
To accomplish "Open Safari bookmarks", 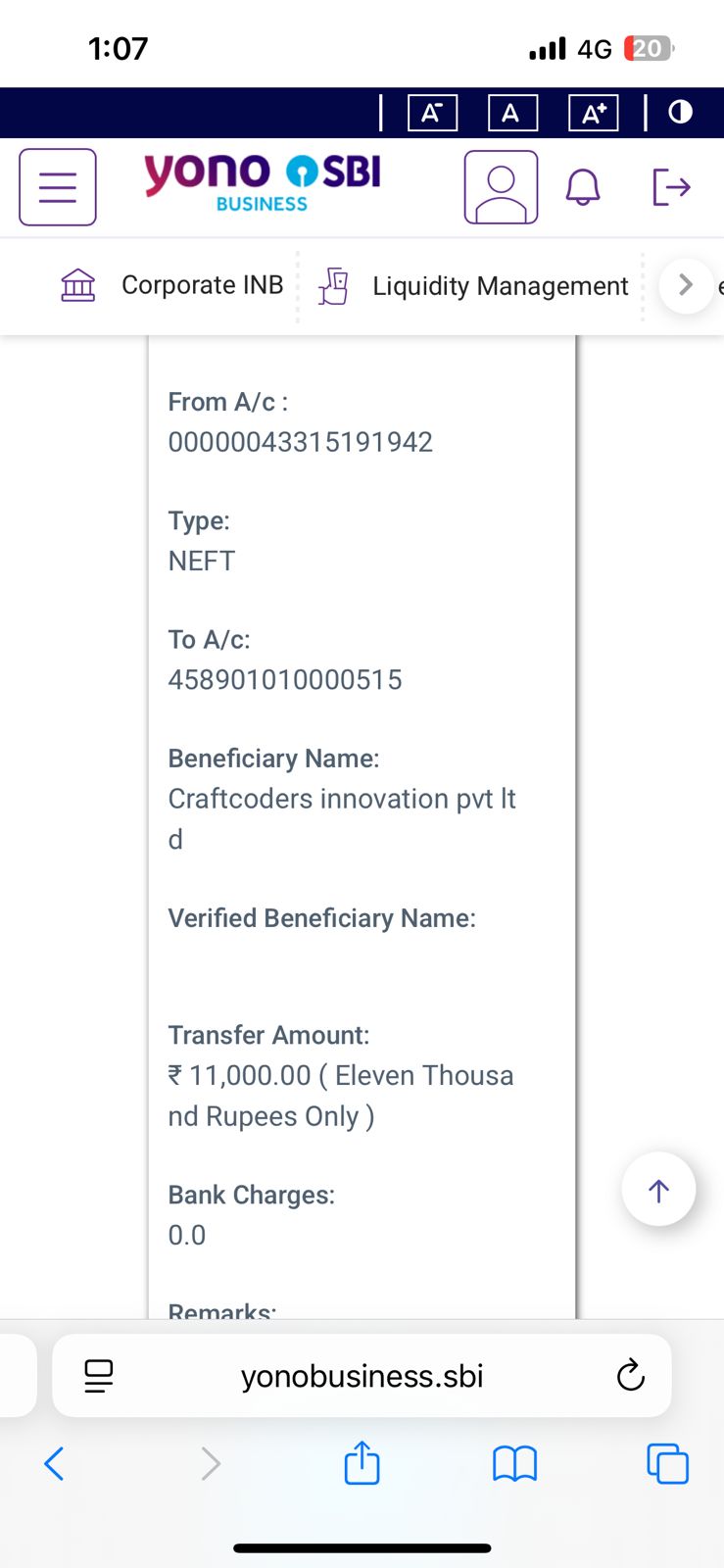I will click(514, 1464).
